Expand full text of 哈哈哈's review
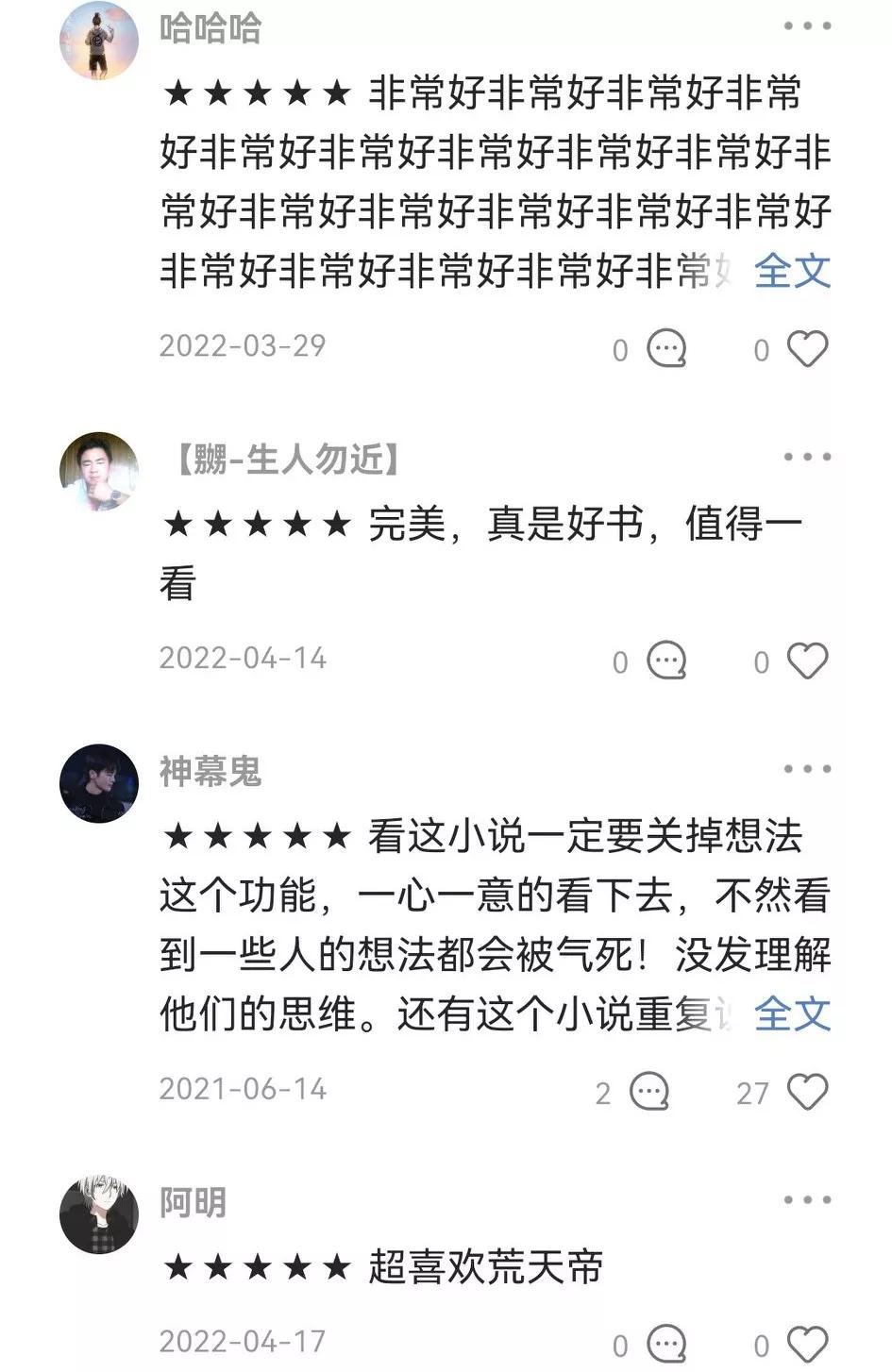The height and width of the screenshot is (1372, 892). pos(792,272)
